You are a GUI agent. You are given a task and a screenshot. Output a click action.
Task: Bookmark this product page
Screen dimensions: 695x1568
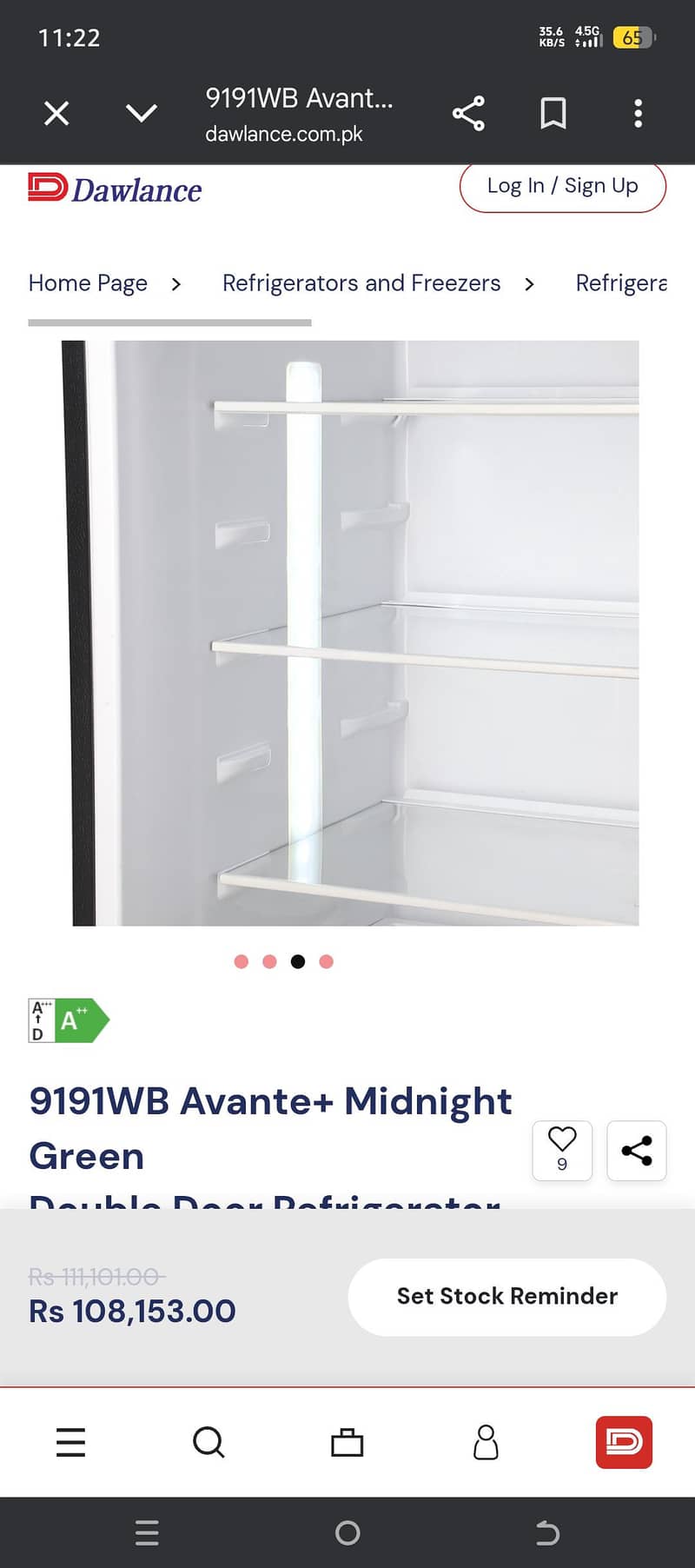pos(553,113)
